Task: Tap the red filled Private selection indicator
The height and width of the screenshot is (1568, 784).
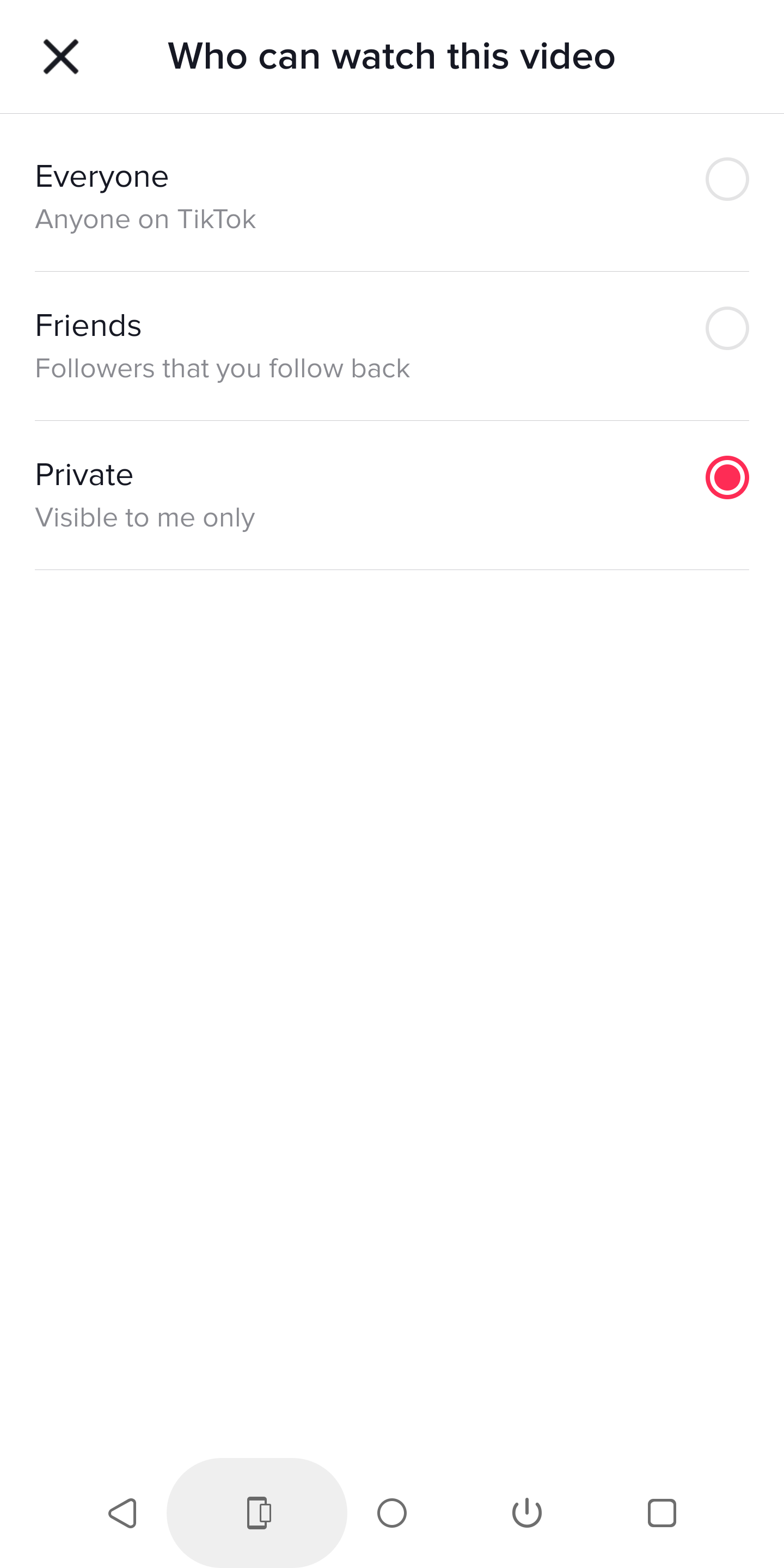Action: pyautogui.click(x=727, y=477)
